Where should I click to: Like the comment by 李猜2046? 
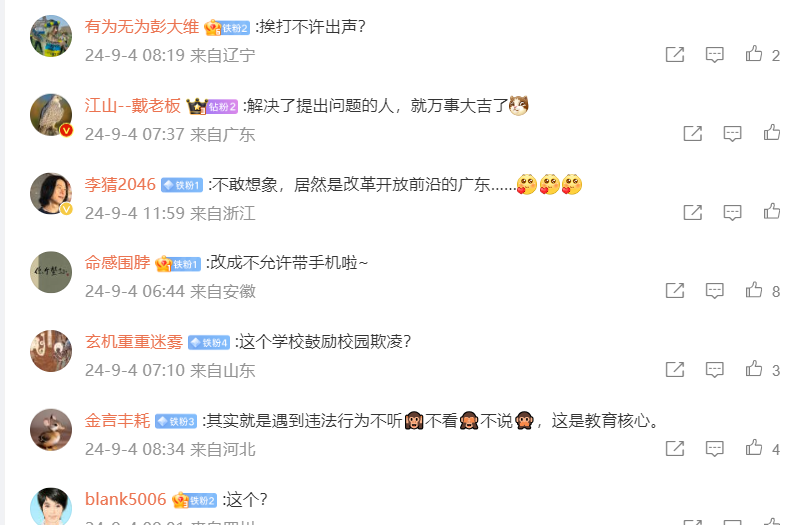point(771,211)
